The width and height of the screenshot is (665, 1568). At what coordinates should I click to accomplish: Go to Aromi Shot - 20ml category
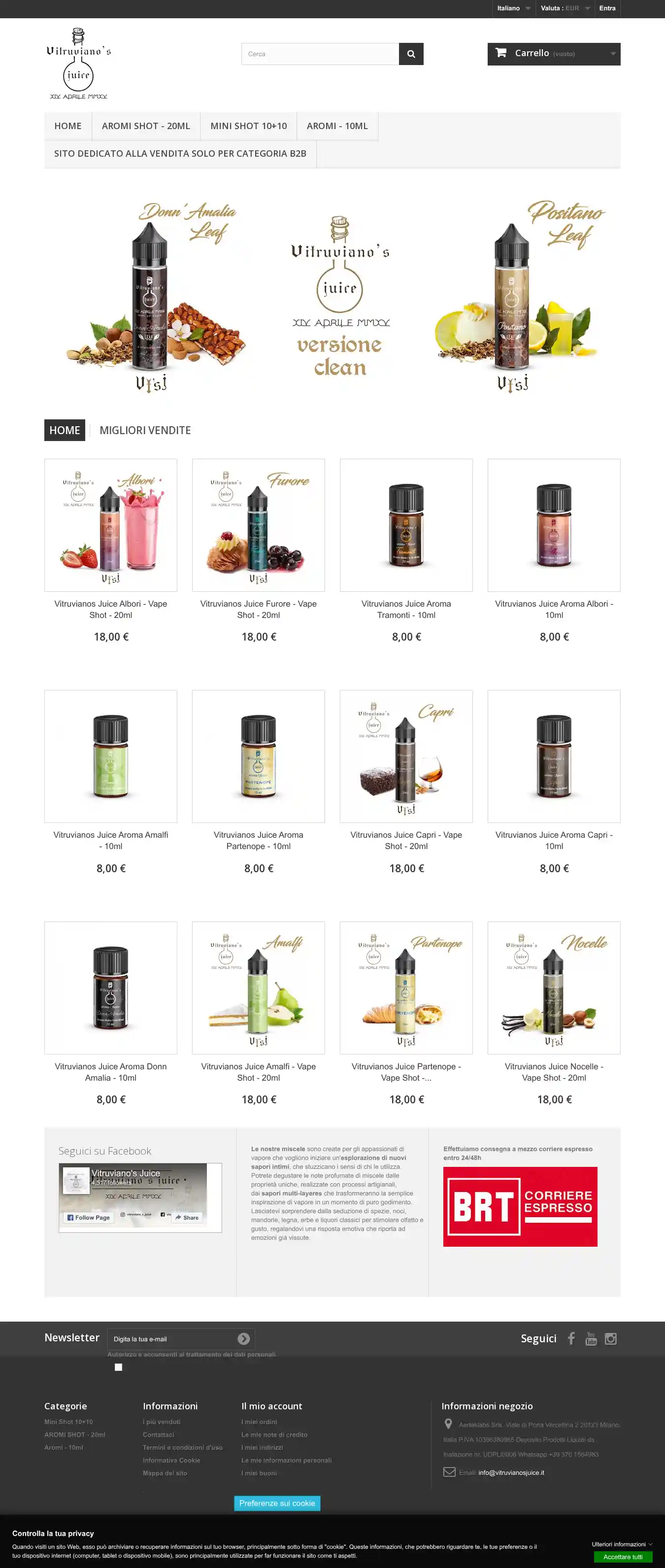tap(145, 126)
